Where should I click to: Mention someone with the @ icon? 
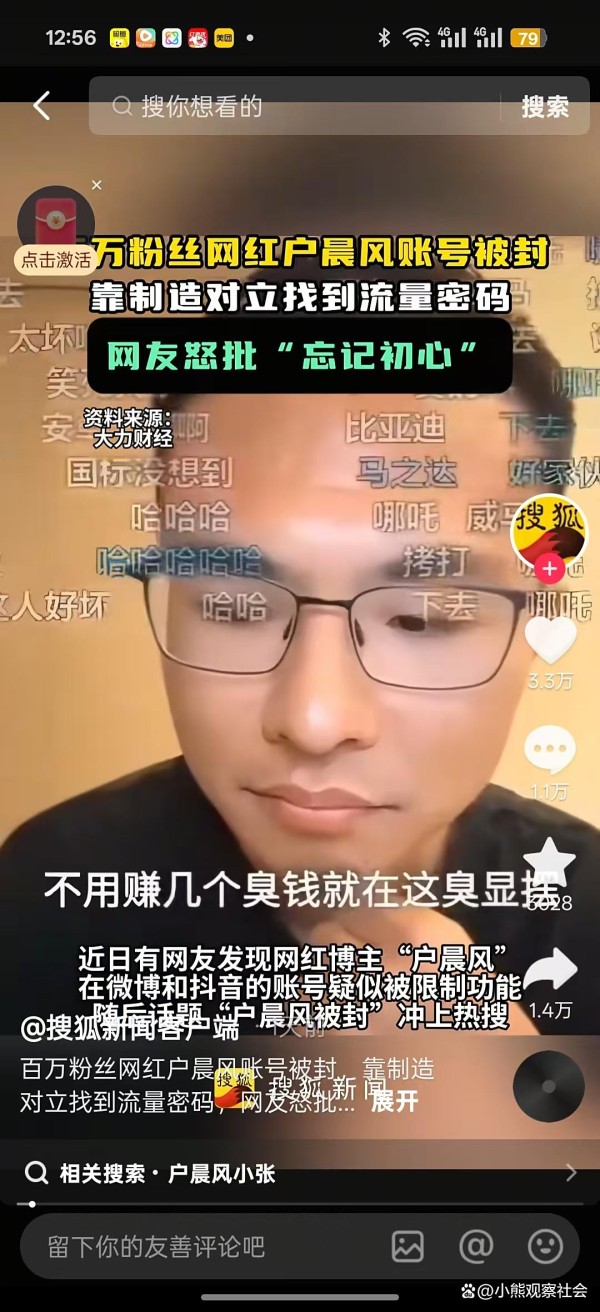coord(476,1247)
